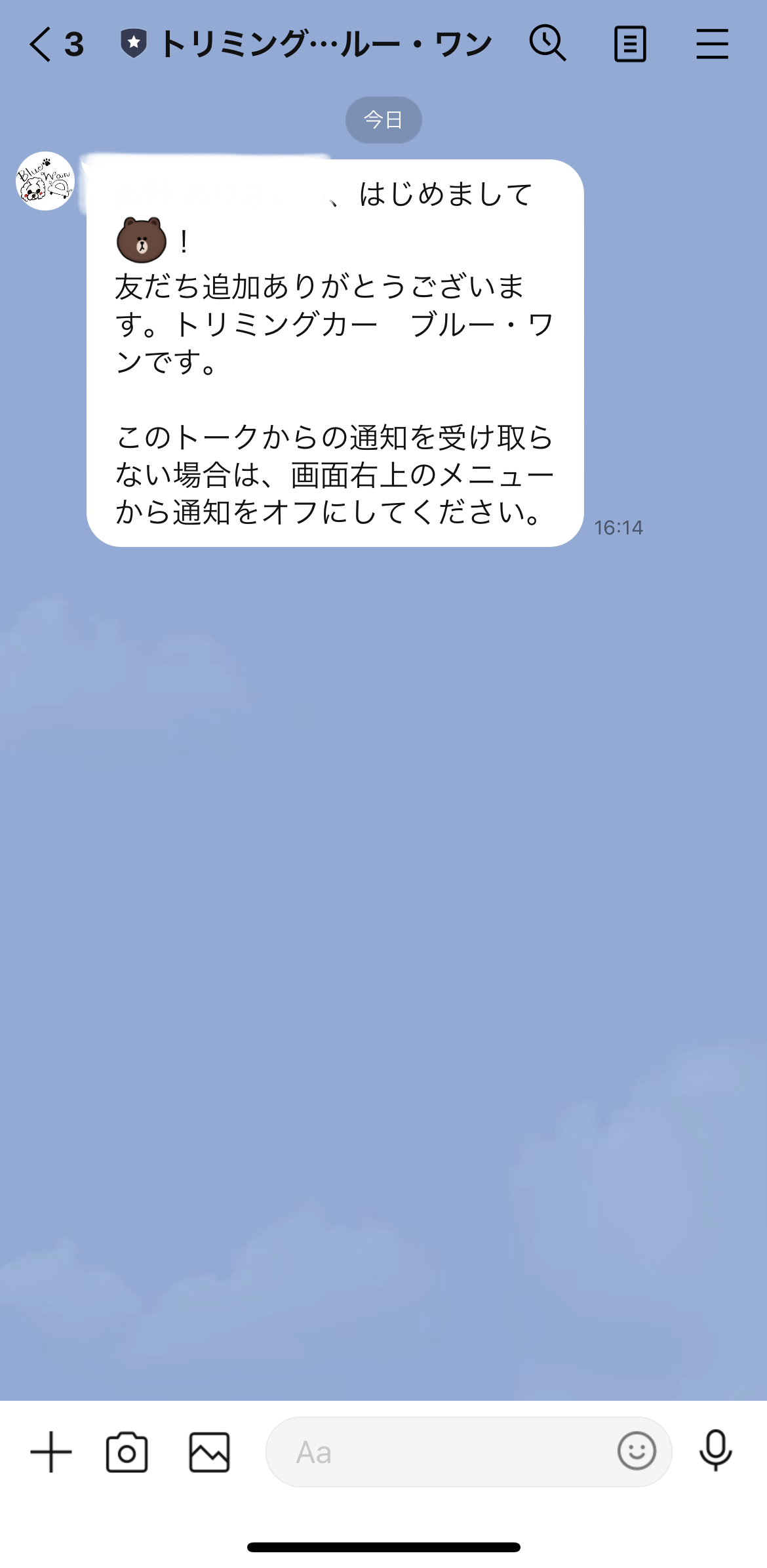The height and width of the screenshot is (1568, 767).
Task: Tap the 今日 date bubble
Action: (x=383, y=119)
